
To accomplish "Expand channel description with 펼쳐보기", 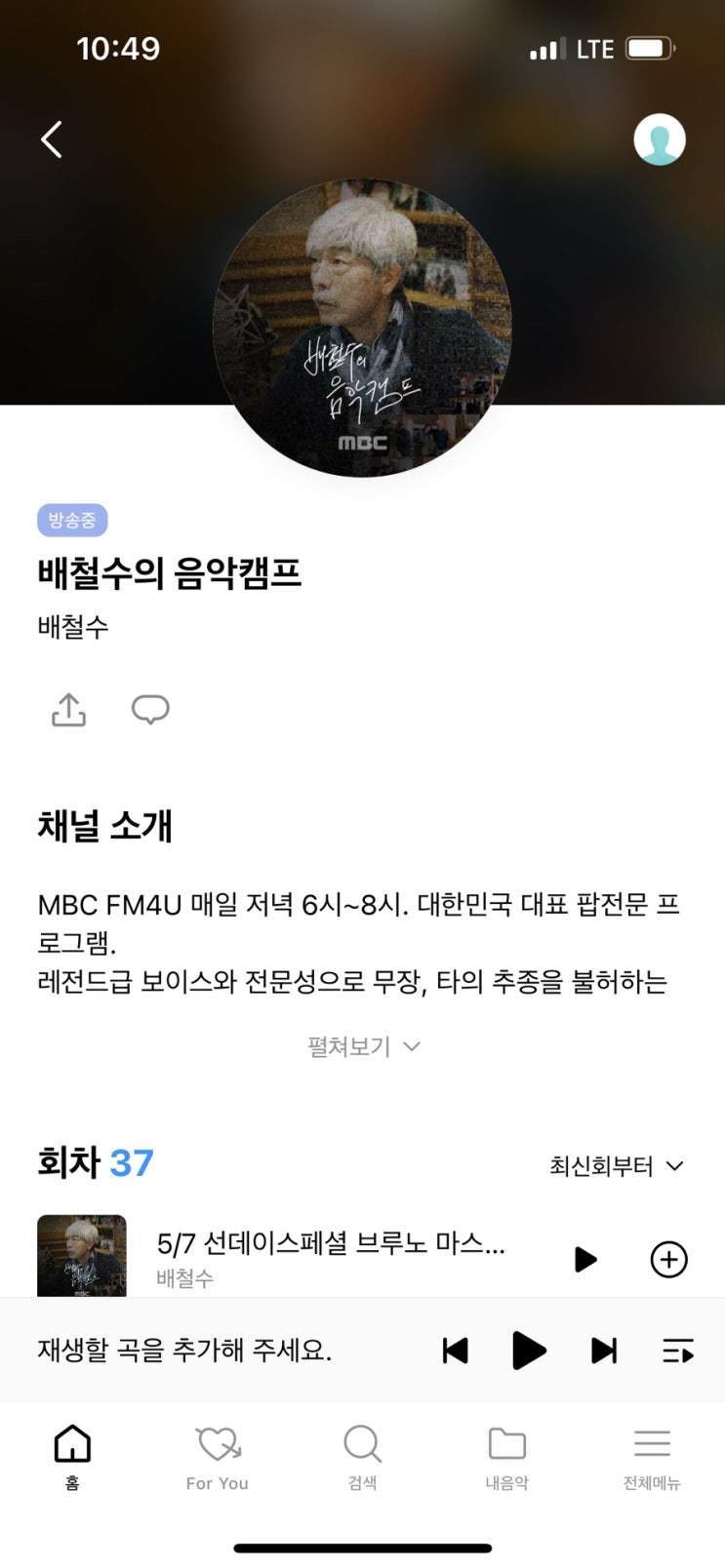I will [363, 1046].
